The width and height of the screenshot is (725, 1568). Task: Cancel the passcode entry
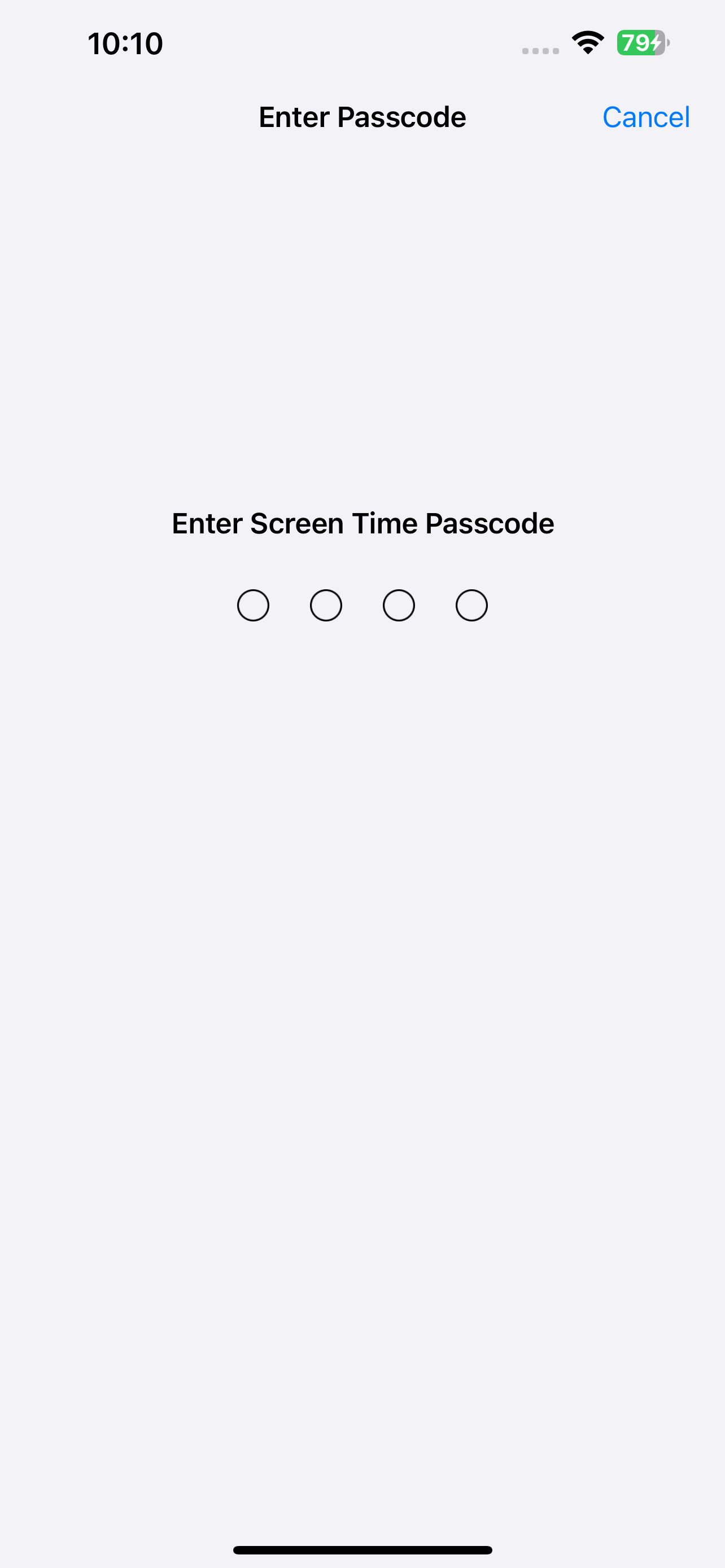coord(645,117)
